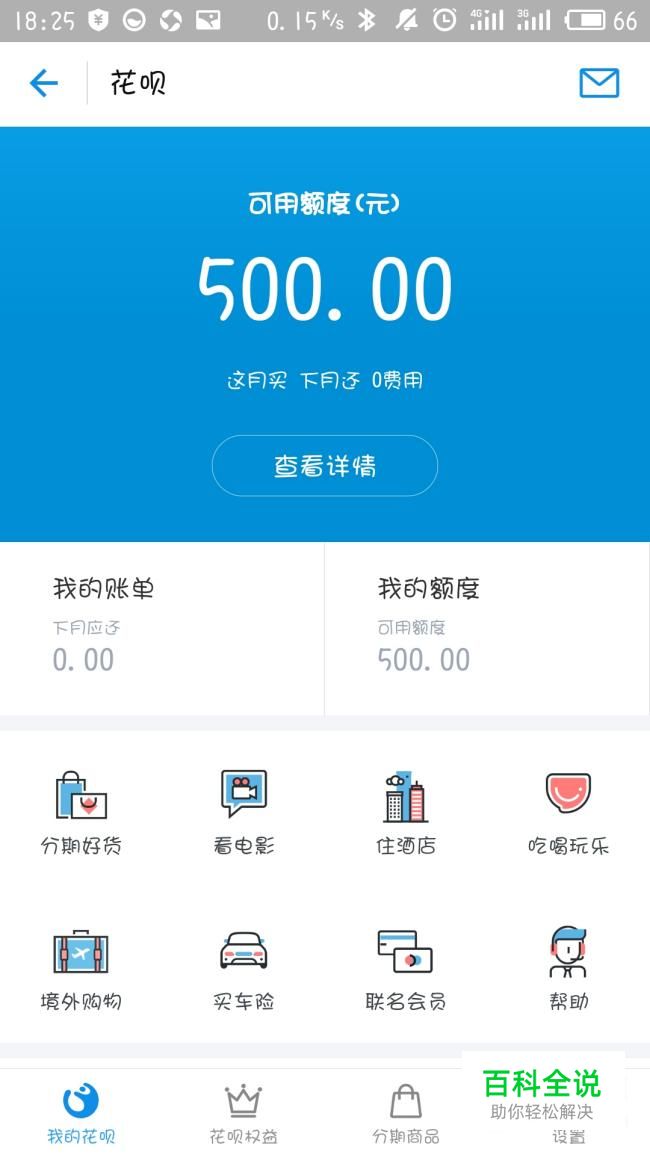The height and width of the screenshot is (1155, 650).
Task: Switch to the 我的花呗 tab
Action: [x=81, y=1113]
